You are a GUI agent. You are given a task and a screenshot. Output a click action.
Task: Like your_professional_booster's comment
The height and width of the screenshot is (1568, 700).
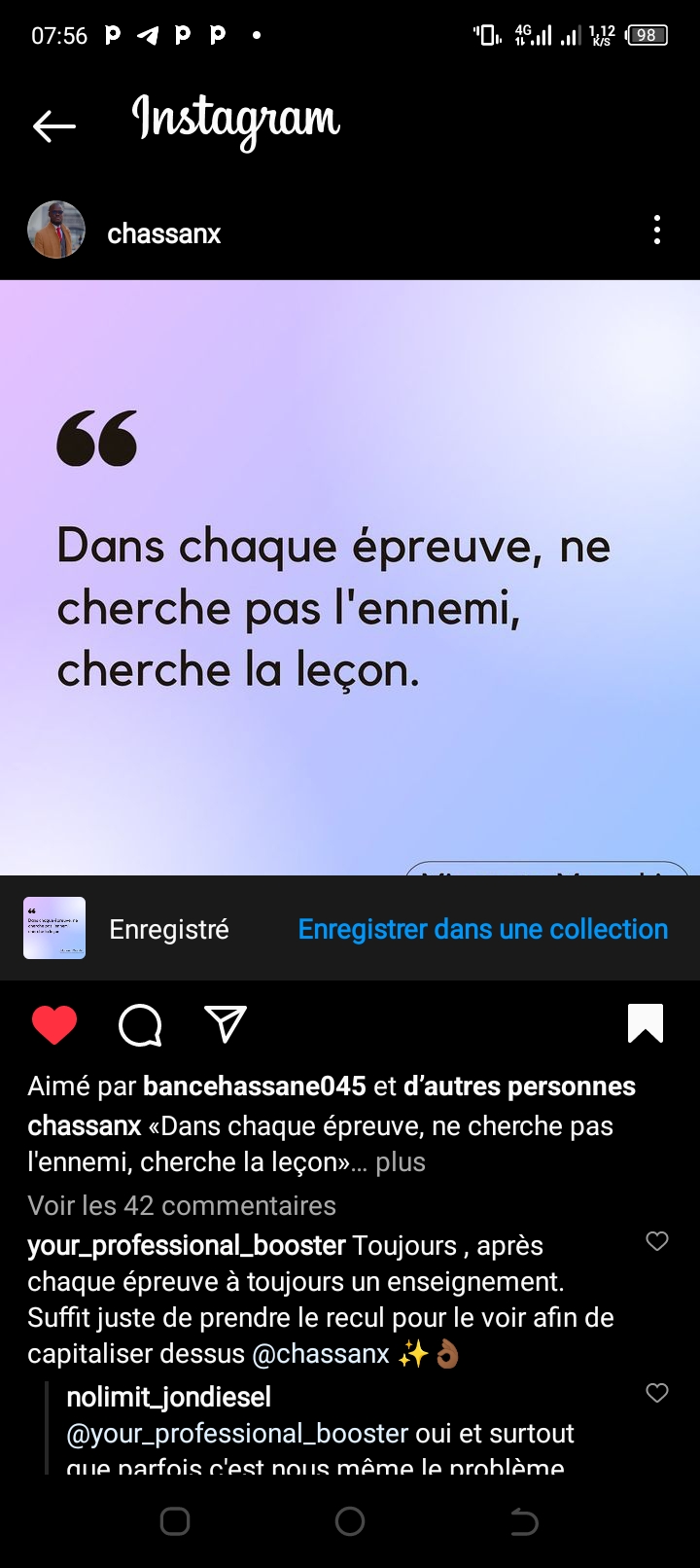tap(657, 1241)
